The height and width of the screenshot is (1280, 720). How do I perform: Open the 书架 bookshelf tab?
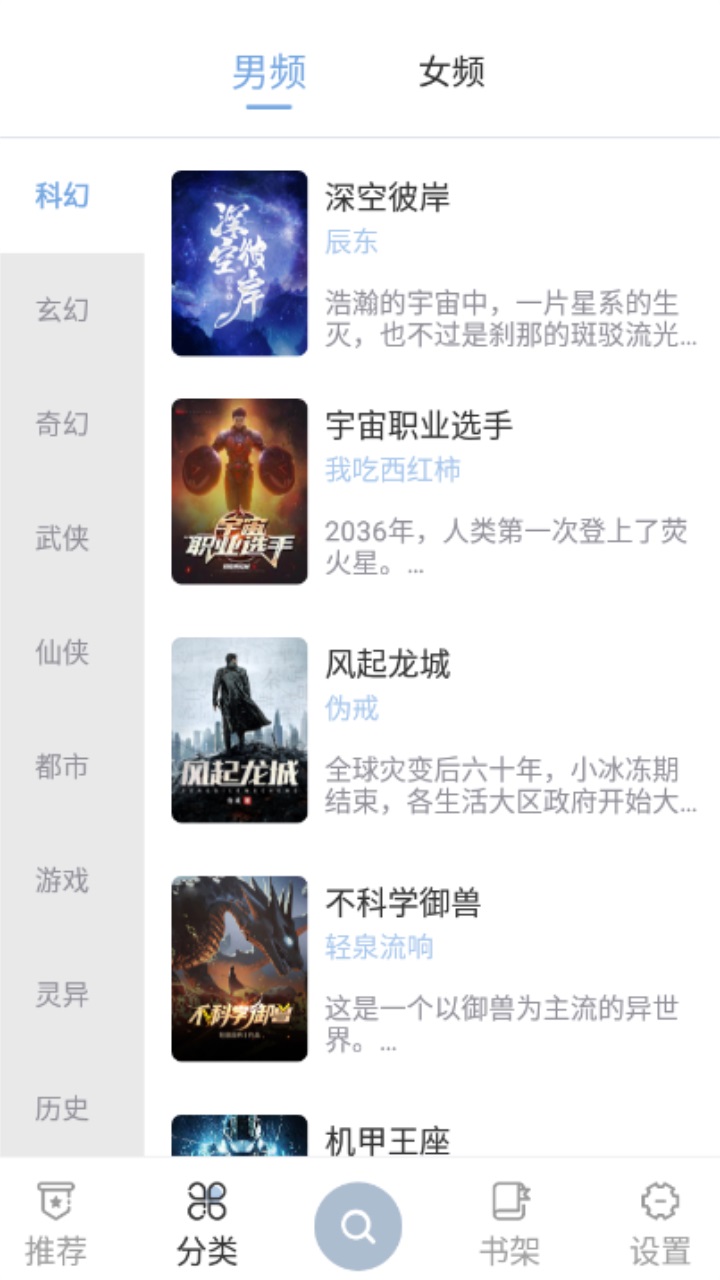pyautogui.click(x=510, y=1224)
